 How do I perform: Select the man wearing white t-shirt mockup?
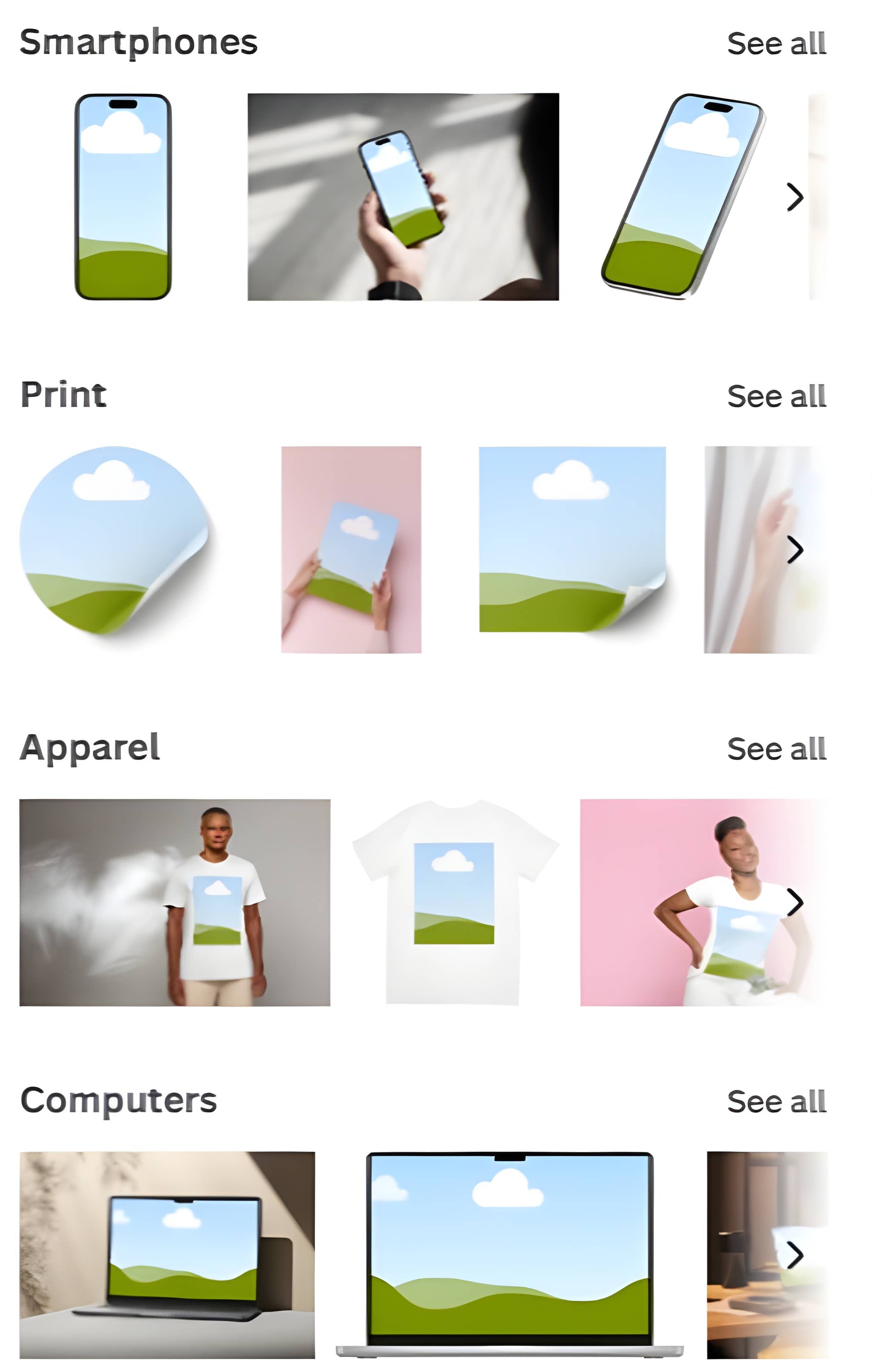tap(175, 903)
